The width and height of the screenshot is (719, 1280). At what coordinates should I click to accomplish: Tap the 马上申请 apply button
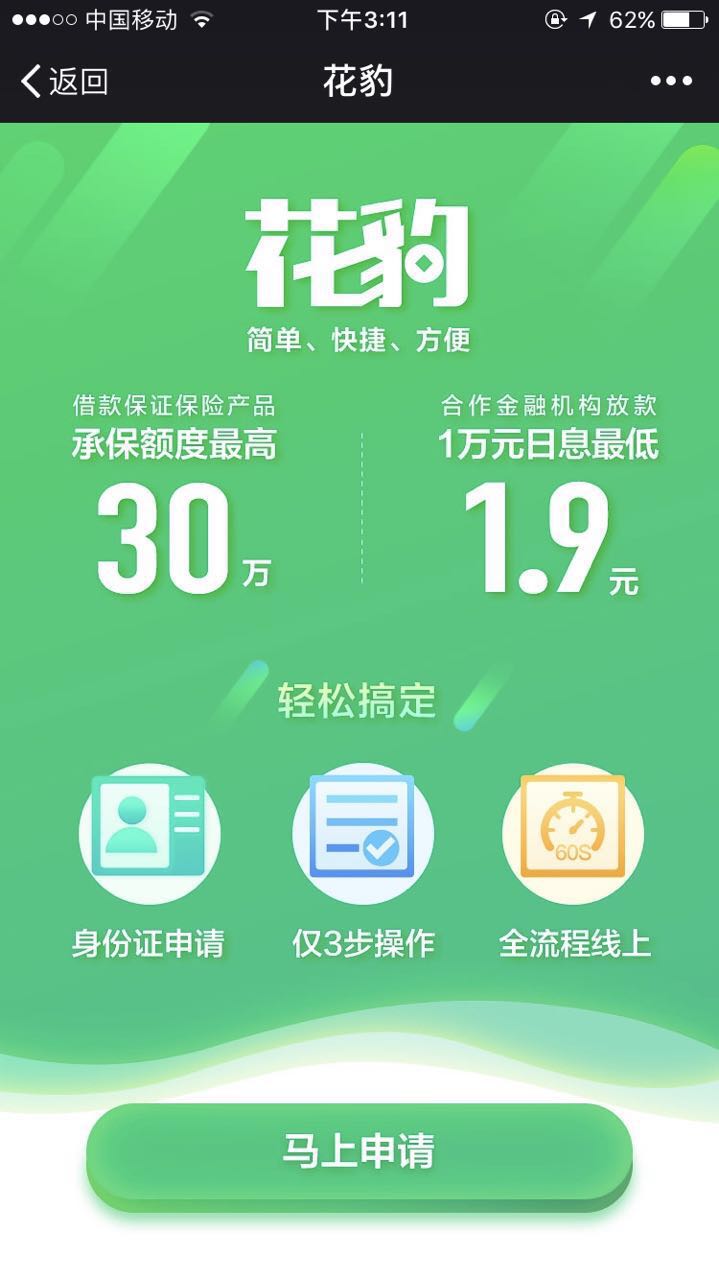click(x=359, y=1151)
